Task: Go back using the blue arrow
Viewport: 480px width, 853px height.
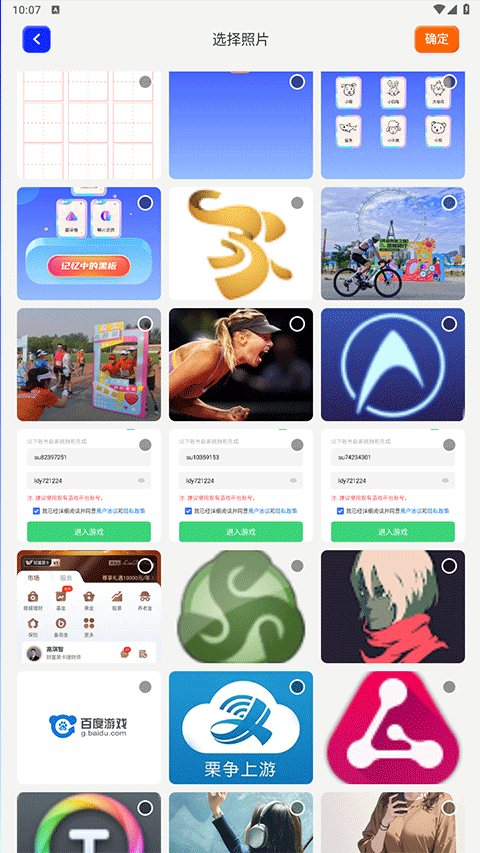Action: pos(36,39)
